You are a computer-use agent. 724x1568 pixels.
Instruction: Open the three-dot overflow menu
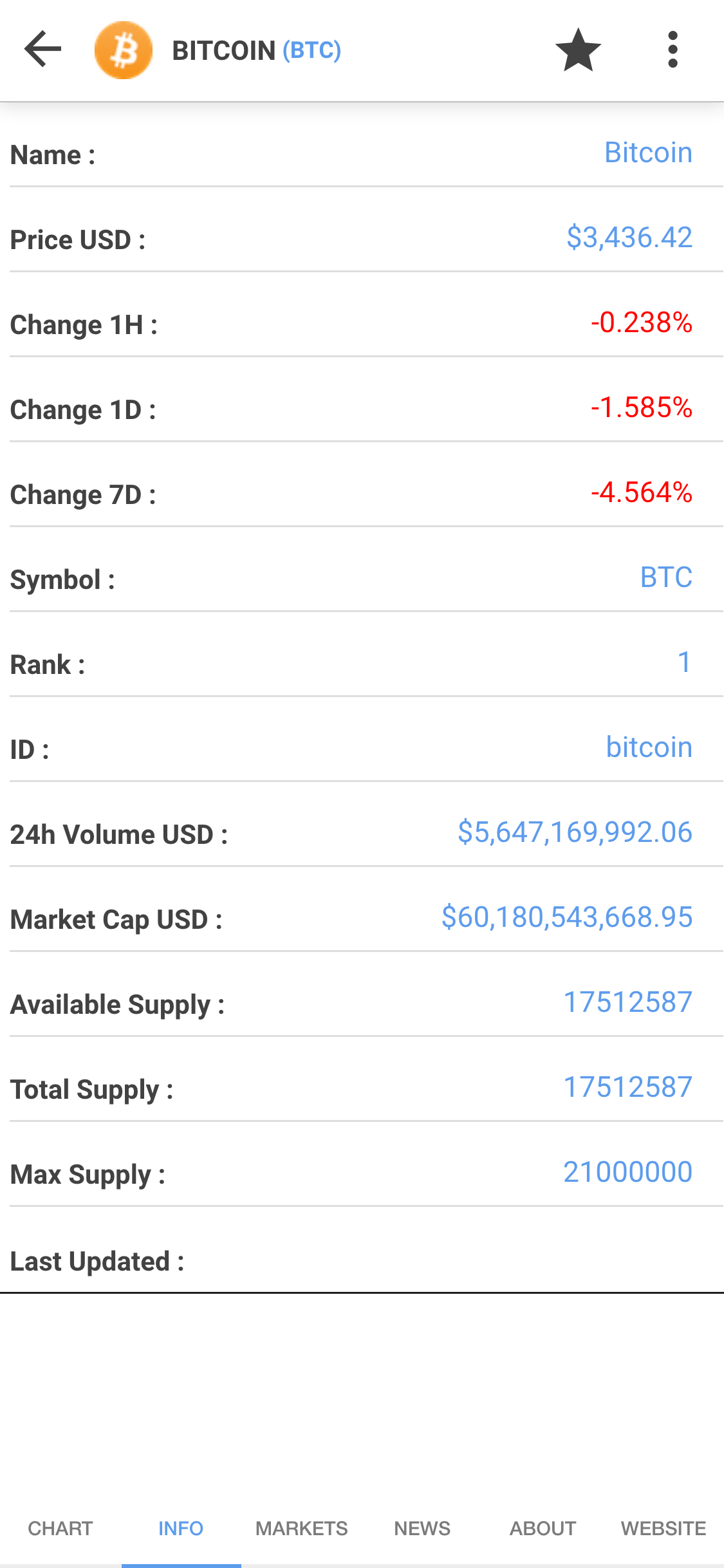click(673, 50)
